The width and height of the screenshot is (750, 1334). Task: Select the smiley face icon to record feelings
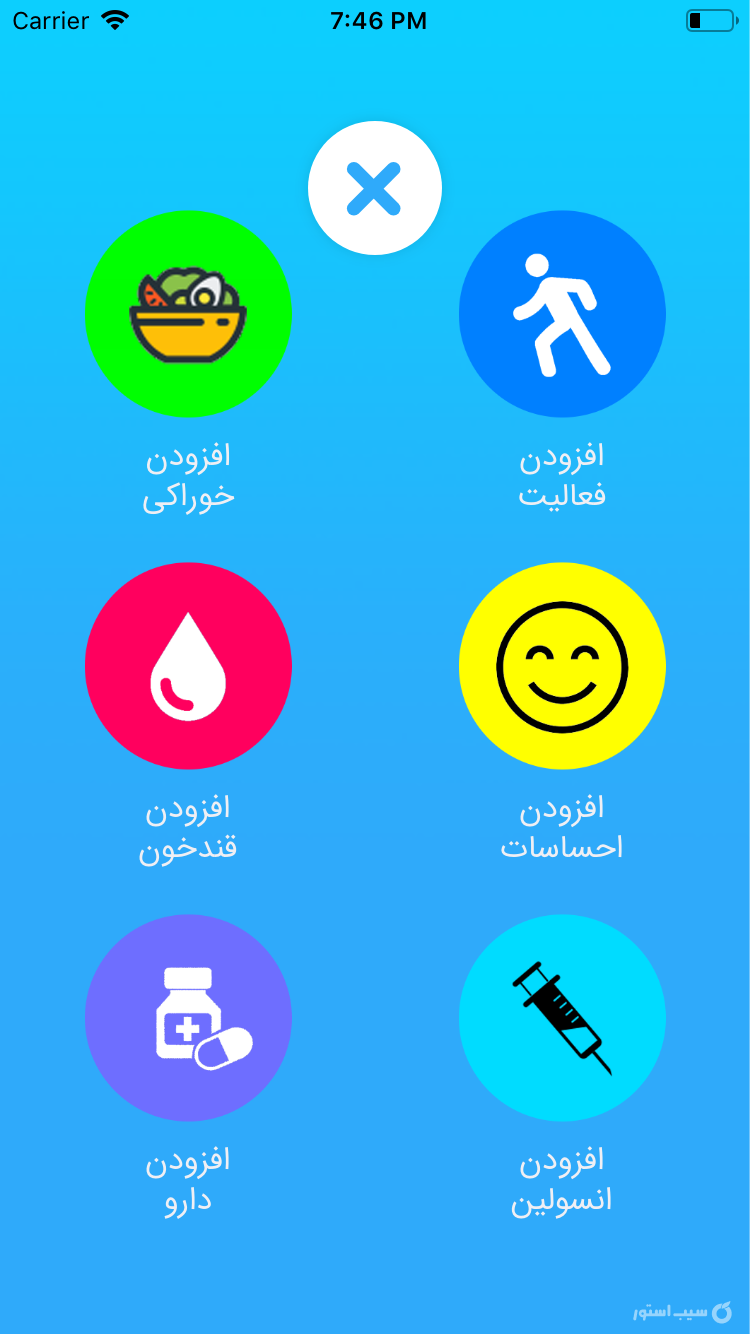(562, 665)
